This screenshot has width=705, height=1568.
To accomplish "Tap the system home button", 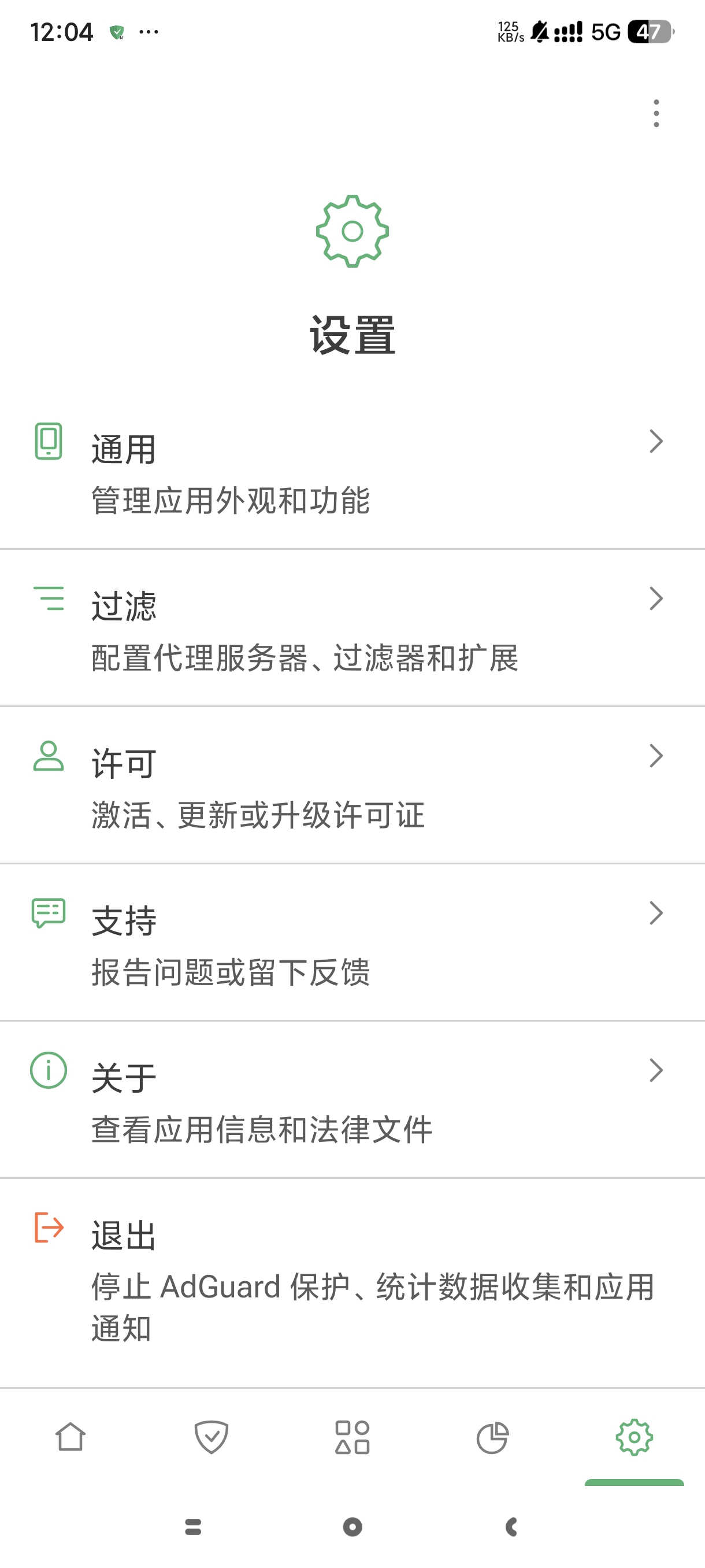I will (x=352, y=1526).
